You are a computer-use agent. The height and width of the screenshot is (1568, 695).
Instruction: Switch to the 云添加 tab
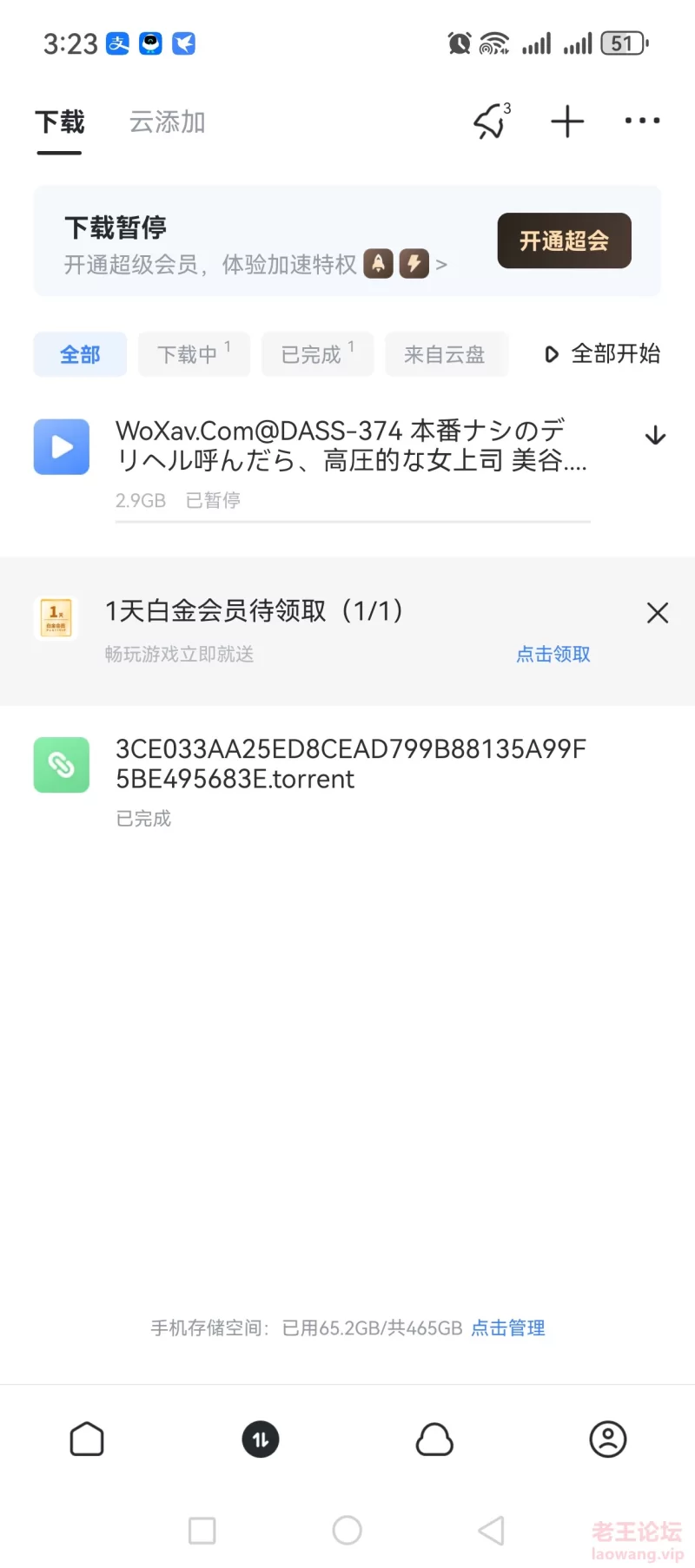167,122
